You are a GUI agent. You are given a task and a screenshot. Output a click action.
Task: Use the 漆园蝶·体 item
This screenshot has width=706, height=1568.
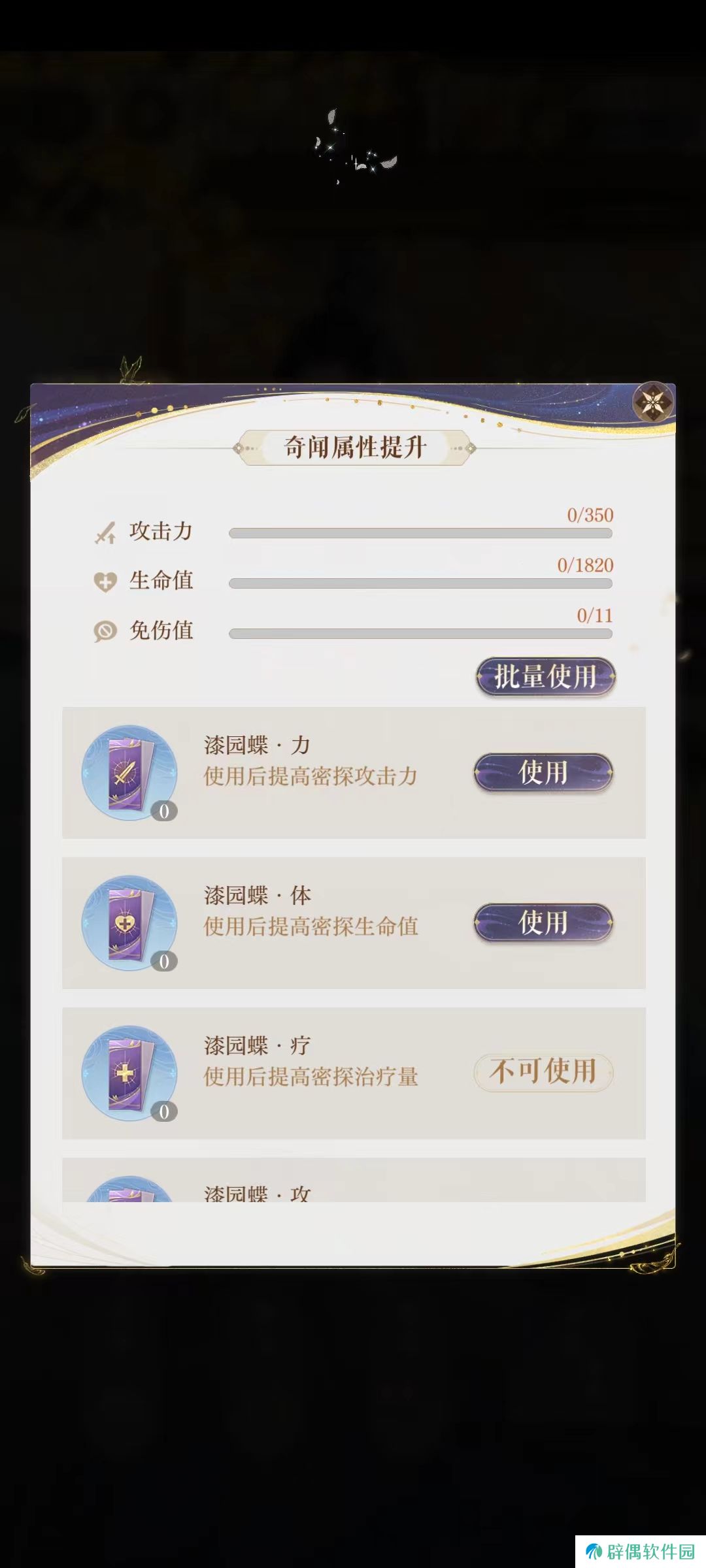[543, 923]
